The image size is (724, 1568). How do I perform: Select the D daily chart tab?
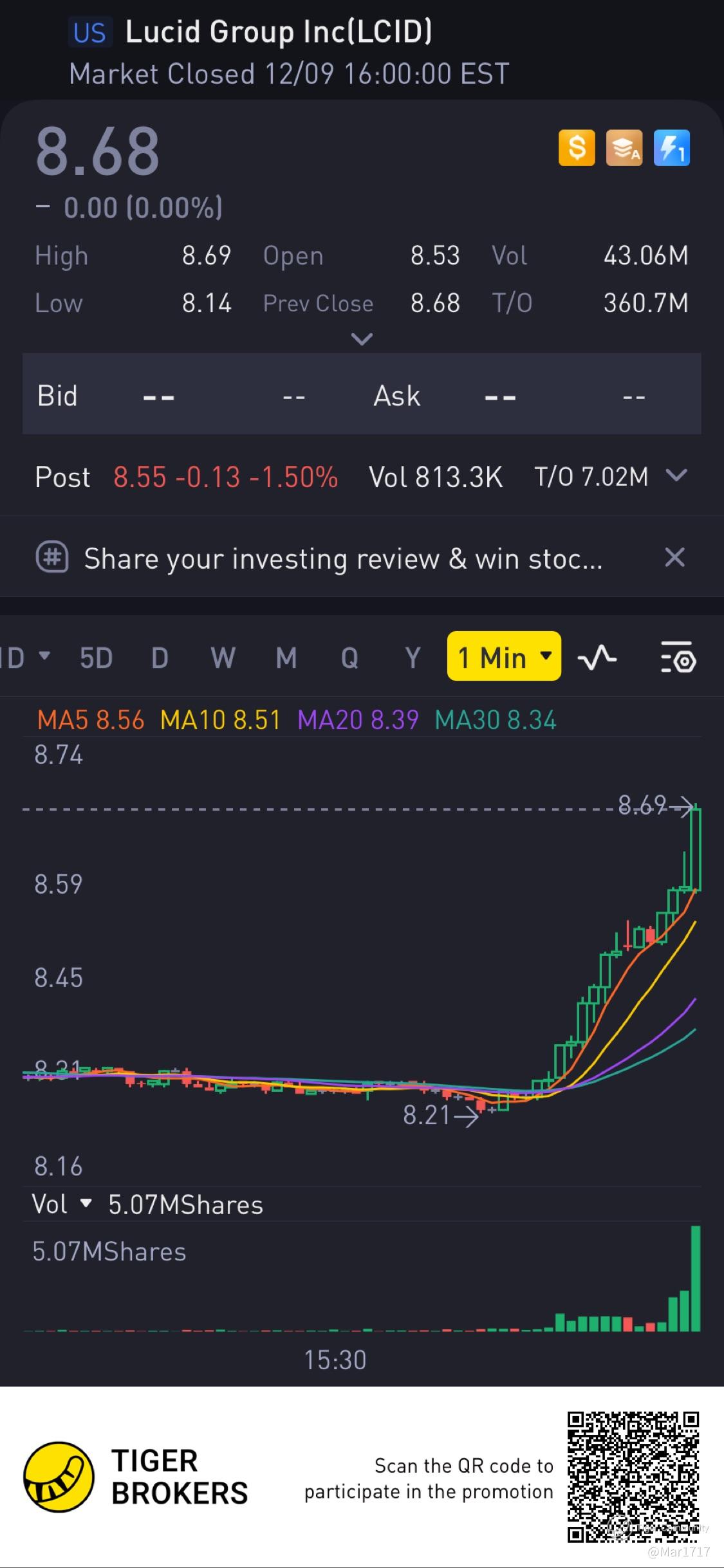(160, 658)
